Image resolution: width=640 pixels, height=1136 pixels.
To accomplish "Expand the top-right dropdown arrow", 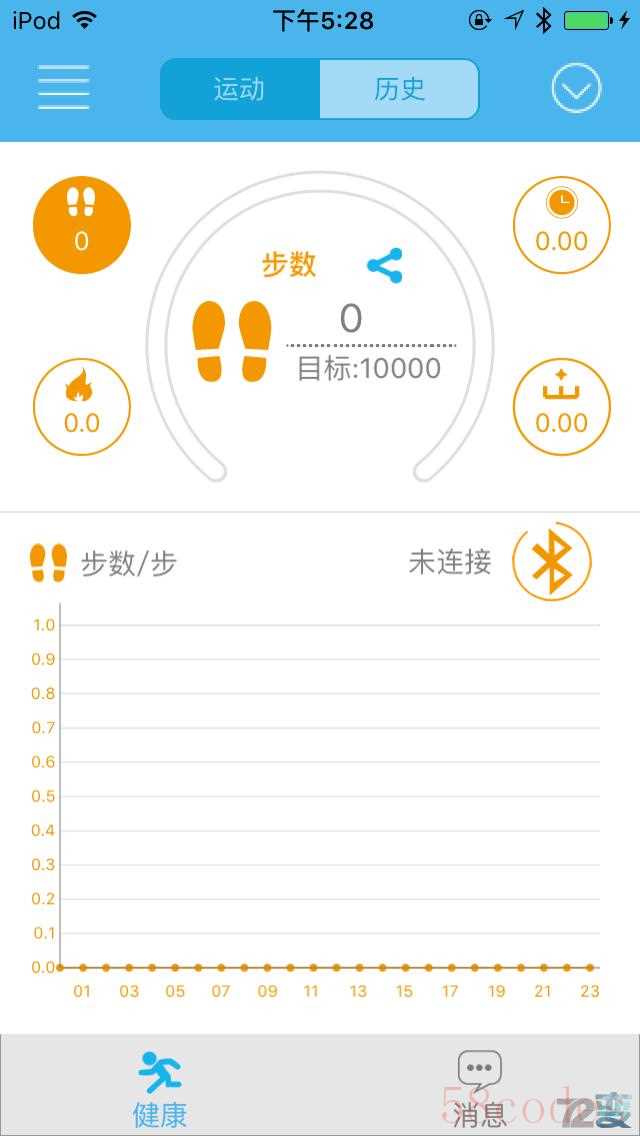I will 576,89.
